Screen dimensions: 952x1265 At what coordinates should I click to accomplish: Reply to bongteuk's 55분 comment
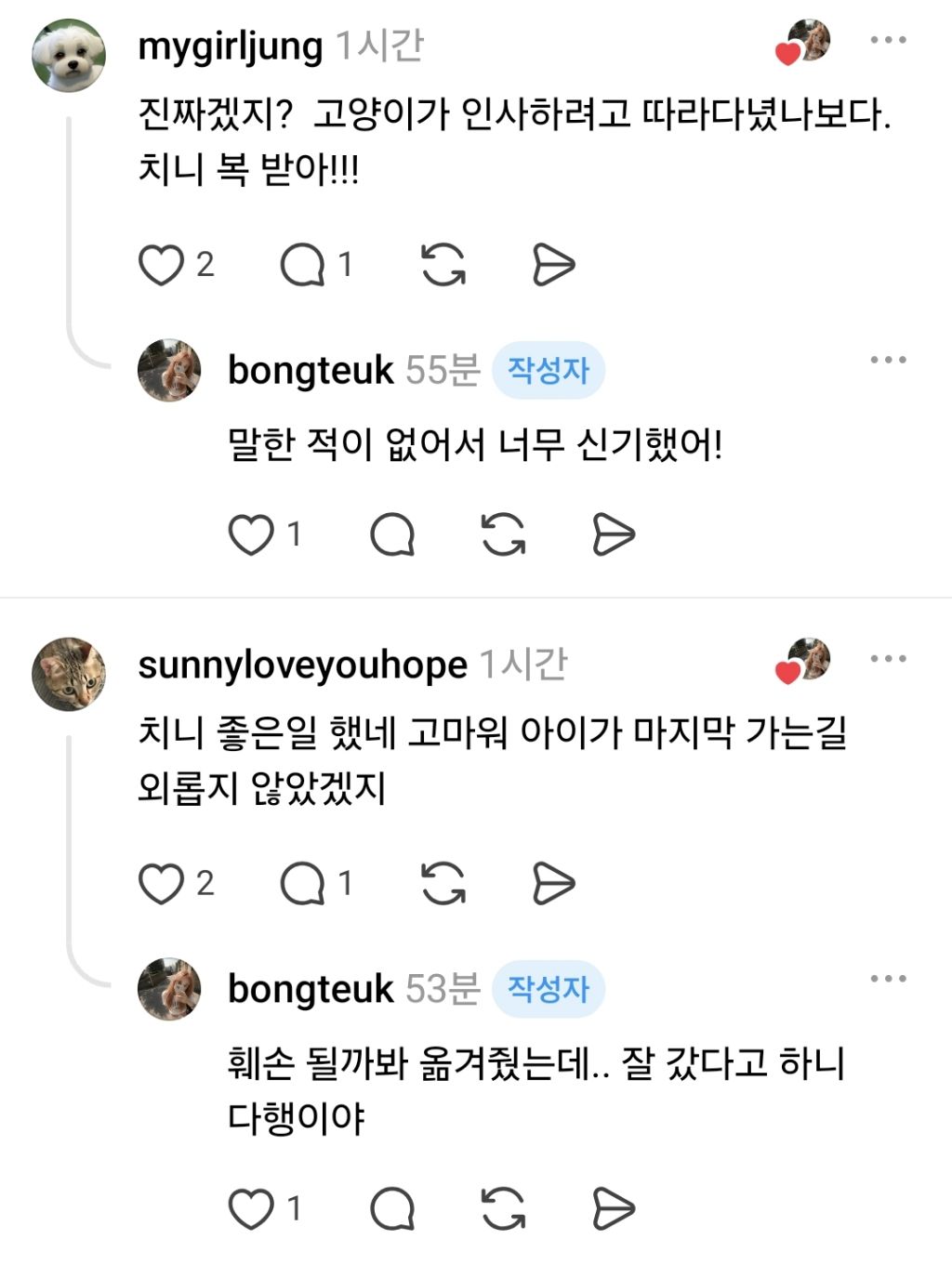[x=392, y=534]
